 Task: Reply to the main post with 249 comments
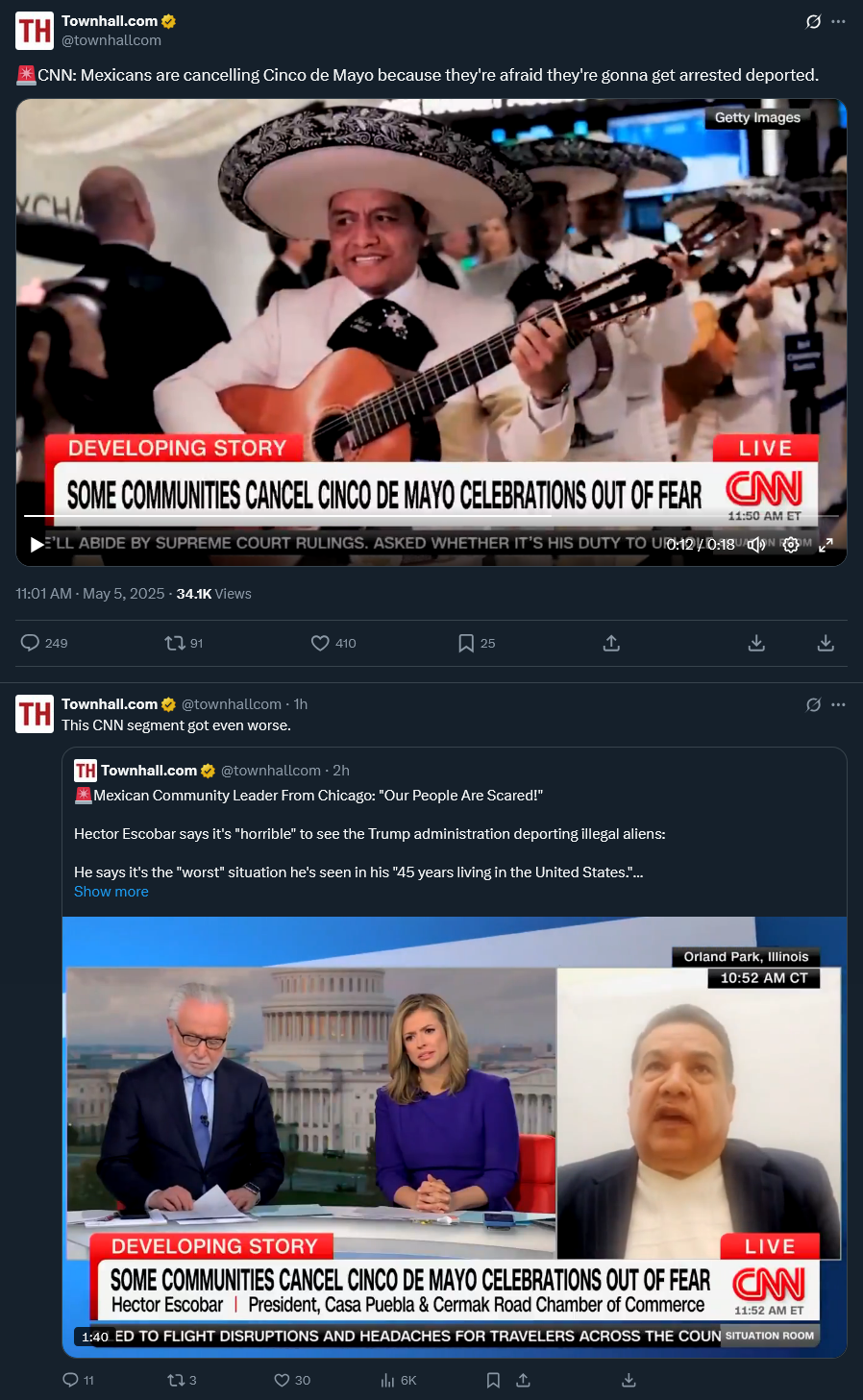pyautogui.click(x=31, y=643)
